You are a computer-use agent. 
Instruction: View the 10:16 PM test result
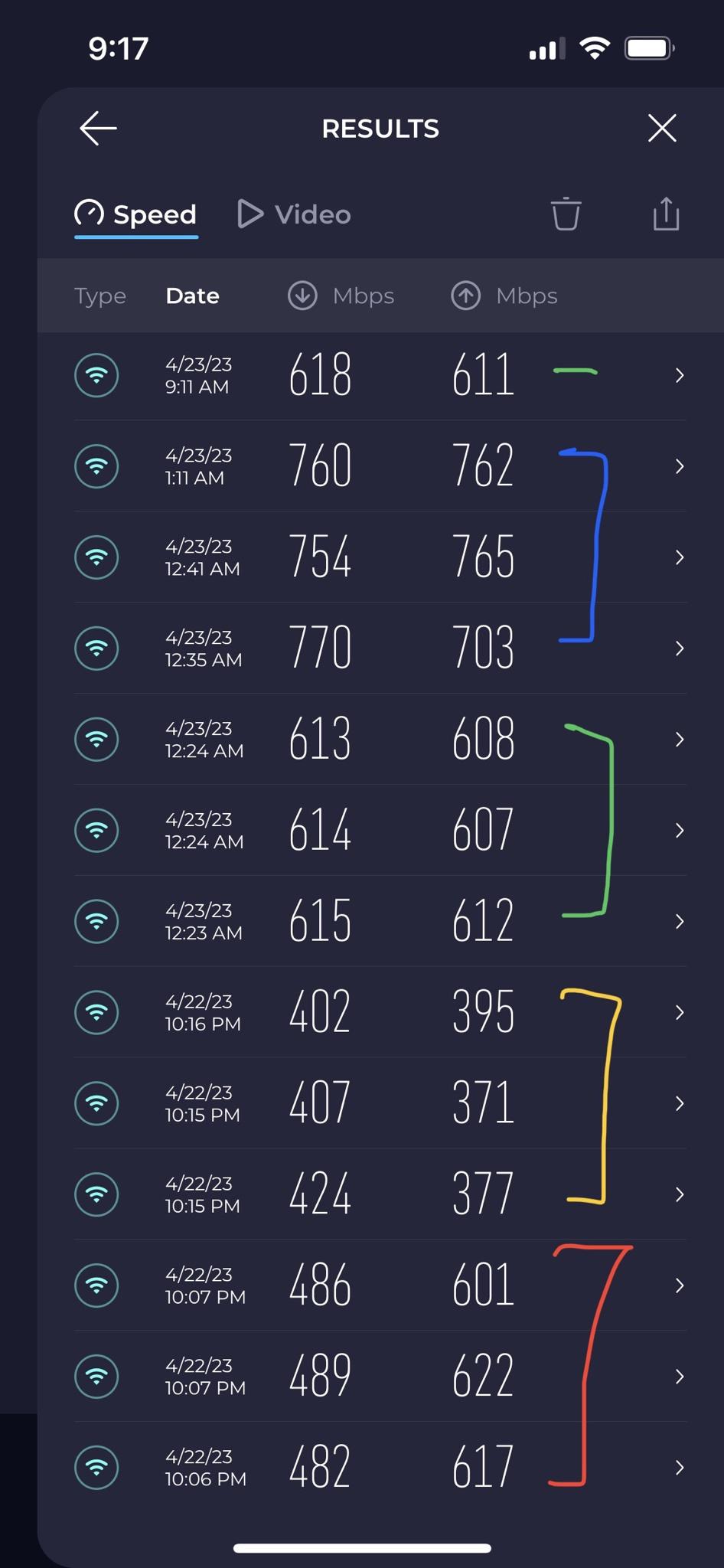pyautogui.click(x=380, y=1012)
